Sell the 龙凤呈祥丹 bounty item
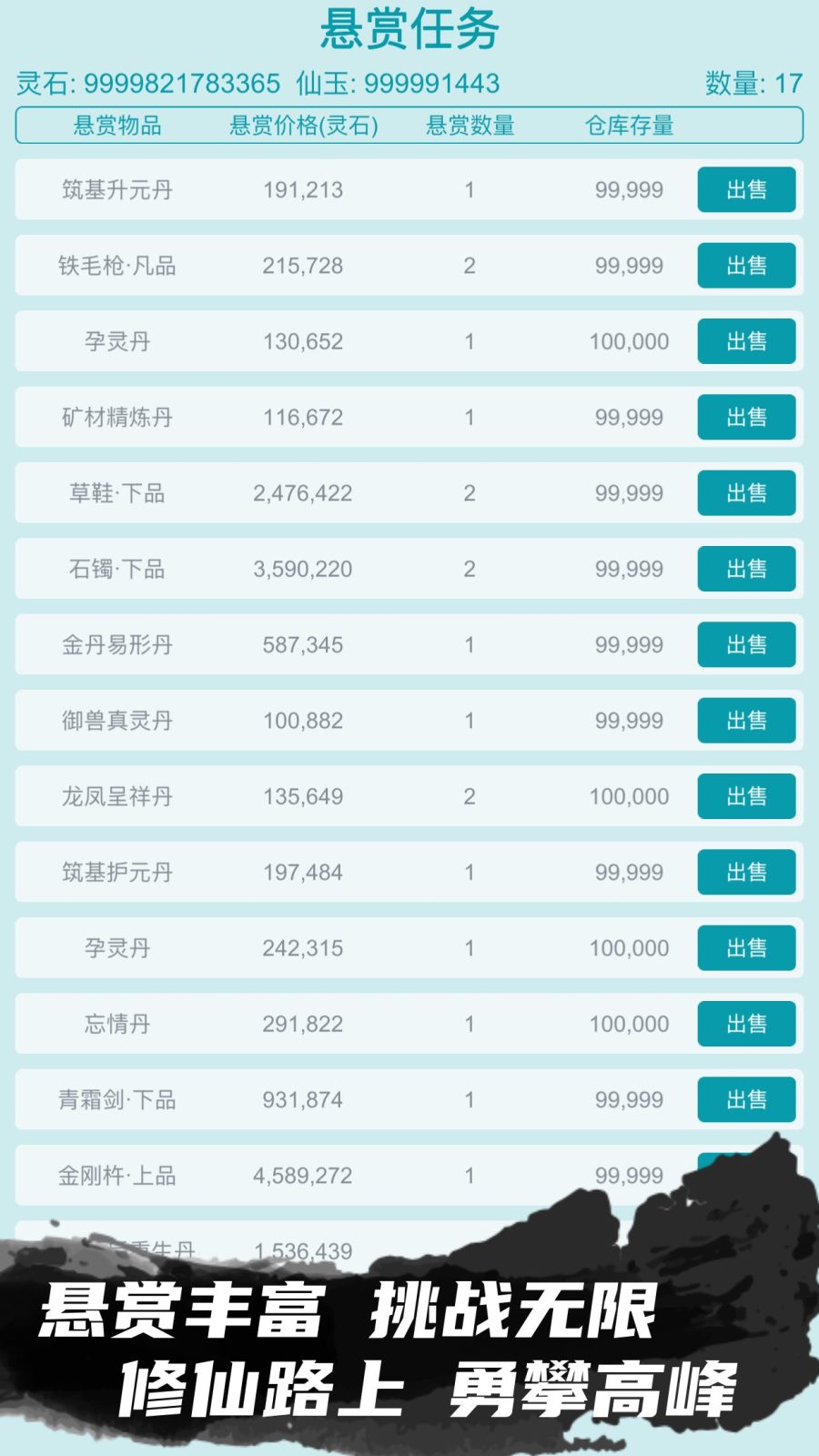The height and width of the screenshot is (1456, 819). pyautogui.click(x=746, y=796)
